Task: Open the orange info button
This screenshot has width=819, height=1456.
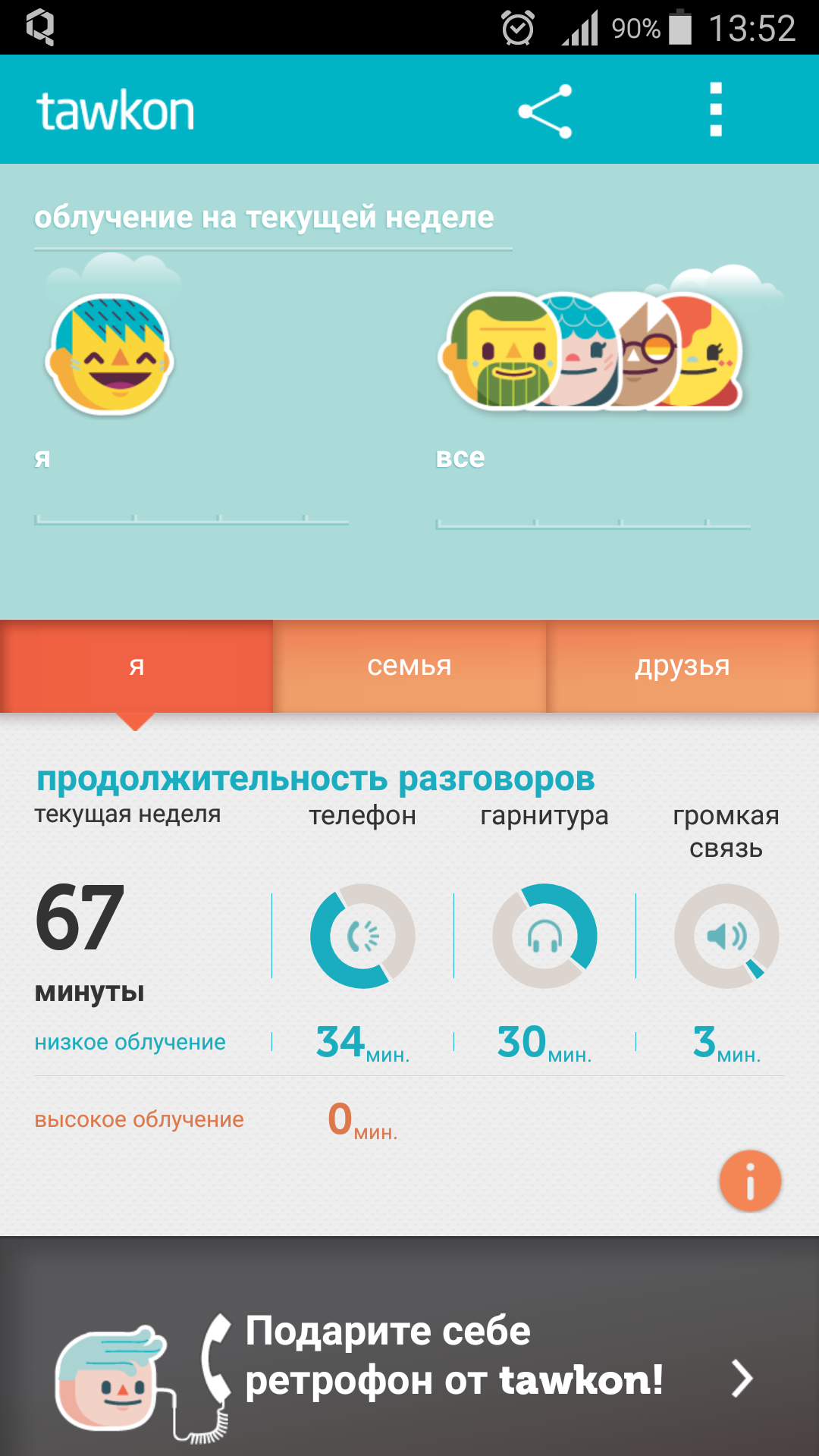Action: [750, 1181]
